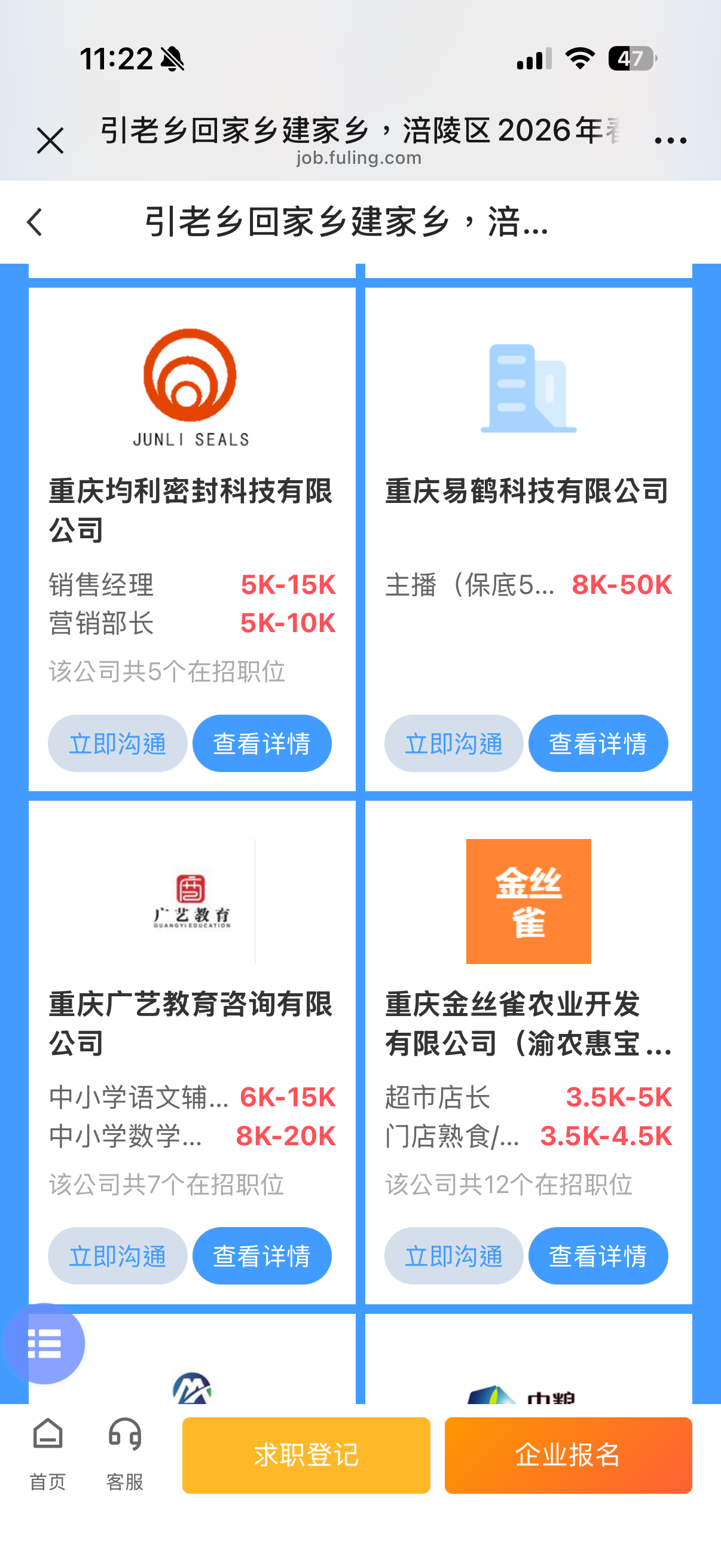The width and height of the screenshot is (721, 1568).
Task: Go to 首页 home tab
Action: (x=47, y=1454)
